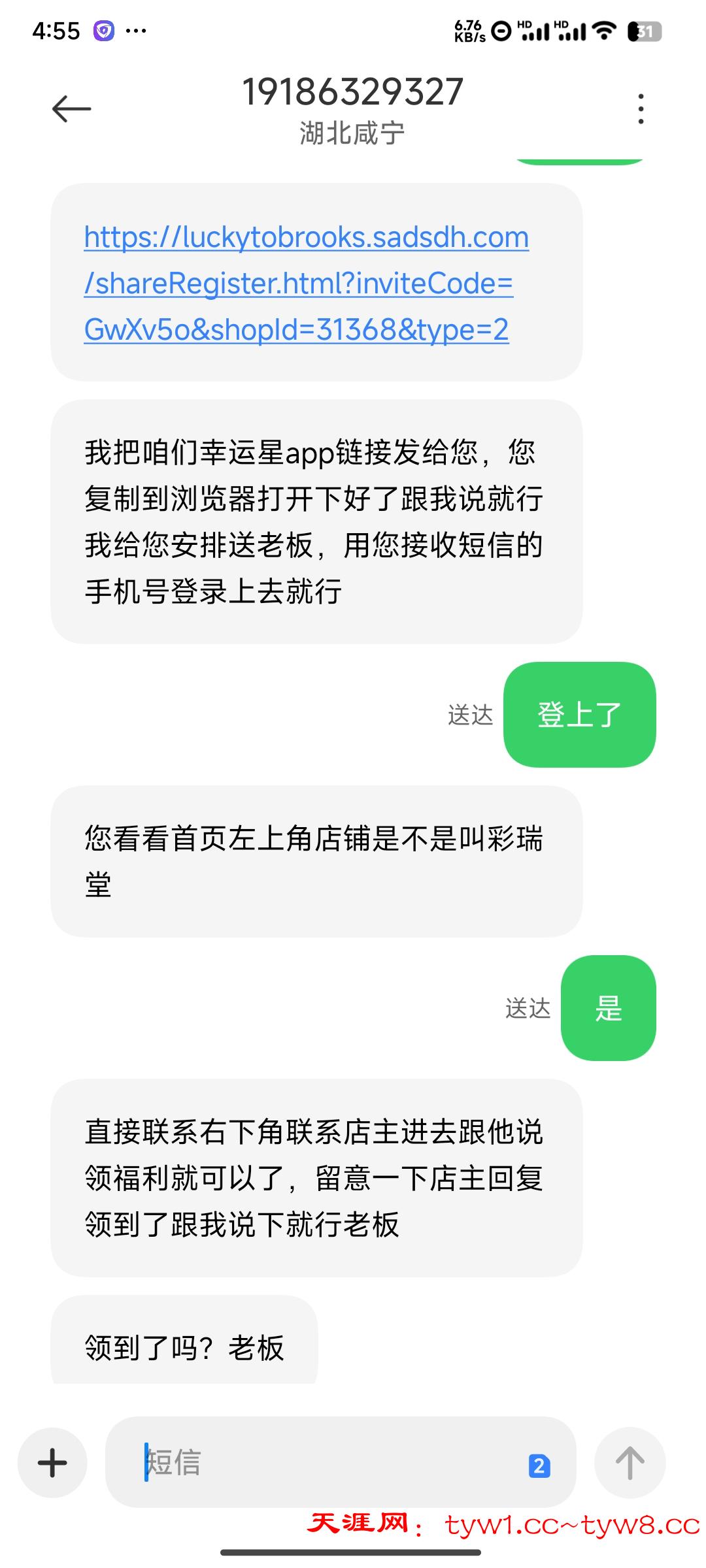Switch the SIM card 2 selector
Viewport: 706px width, 1568px height.
coord(539,1465)
